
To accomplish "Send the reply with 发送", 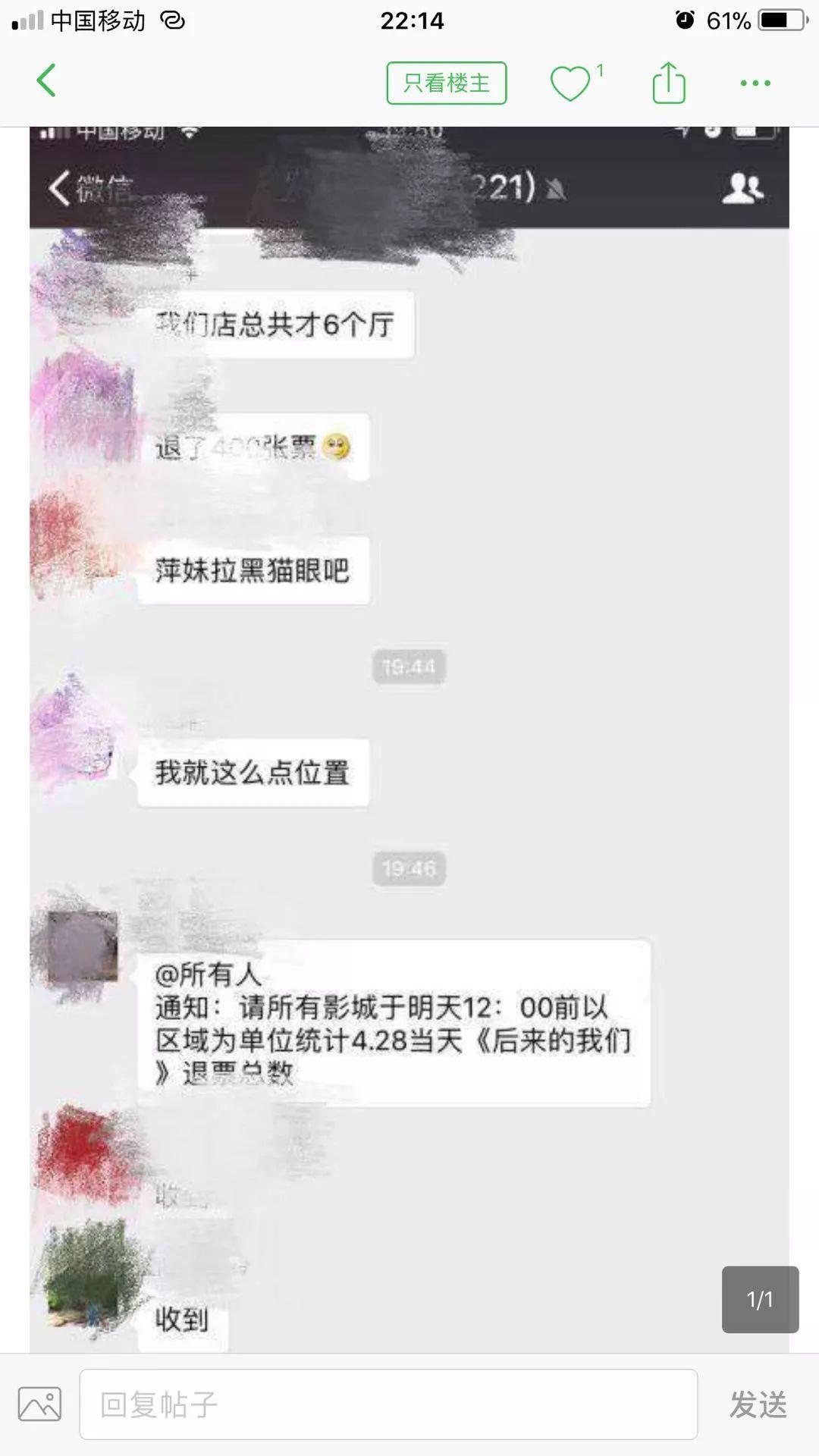I will click(x=758, y=1404).
